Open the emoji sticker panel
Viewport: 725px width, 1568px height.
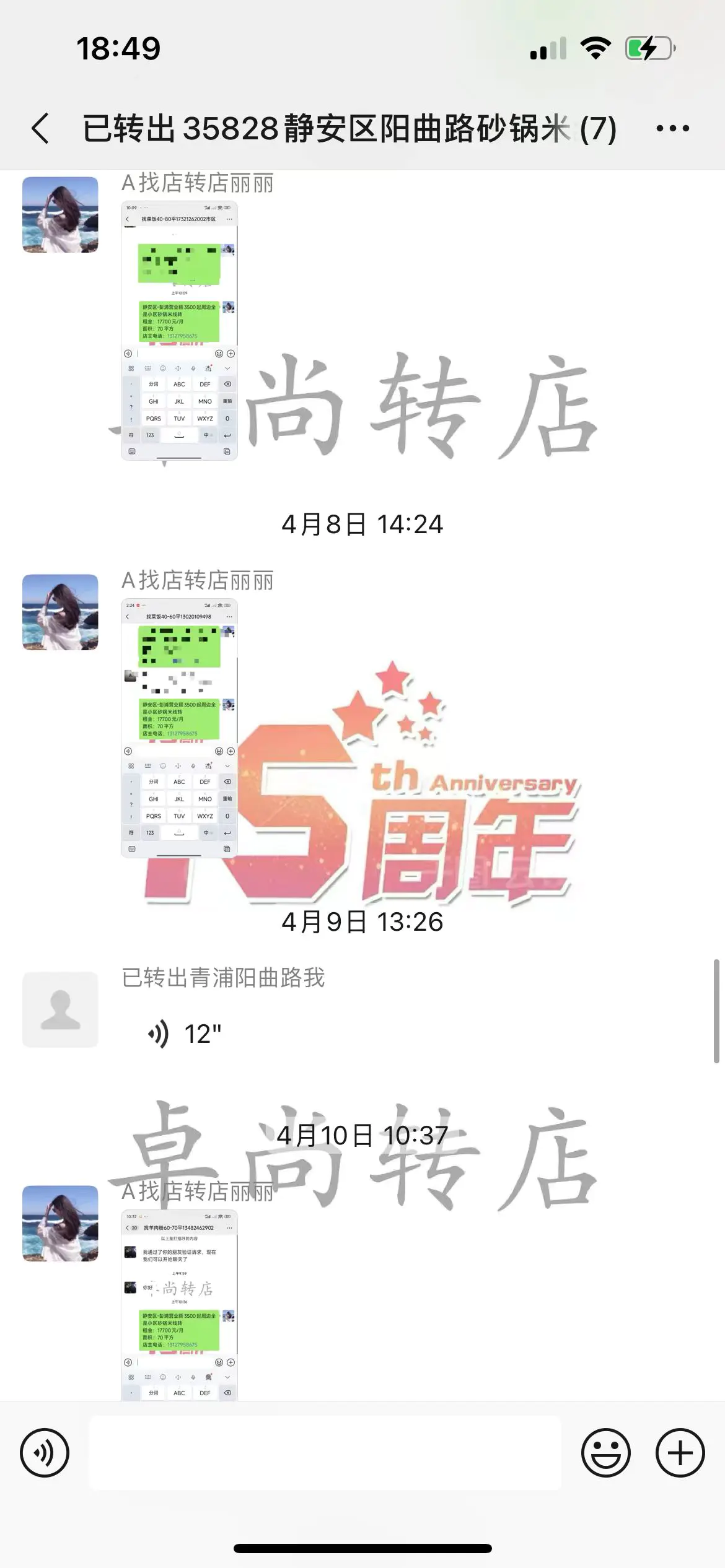coord(605,1453)
